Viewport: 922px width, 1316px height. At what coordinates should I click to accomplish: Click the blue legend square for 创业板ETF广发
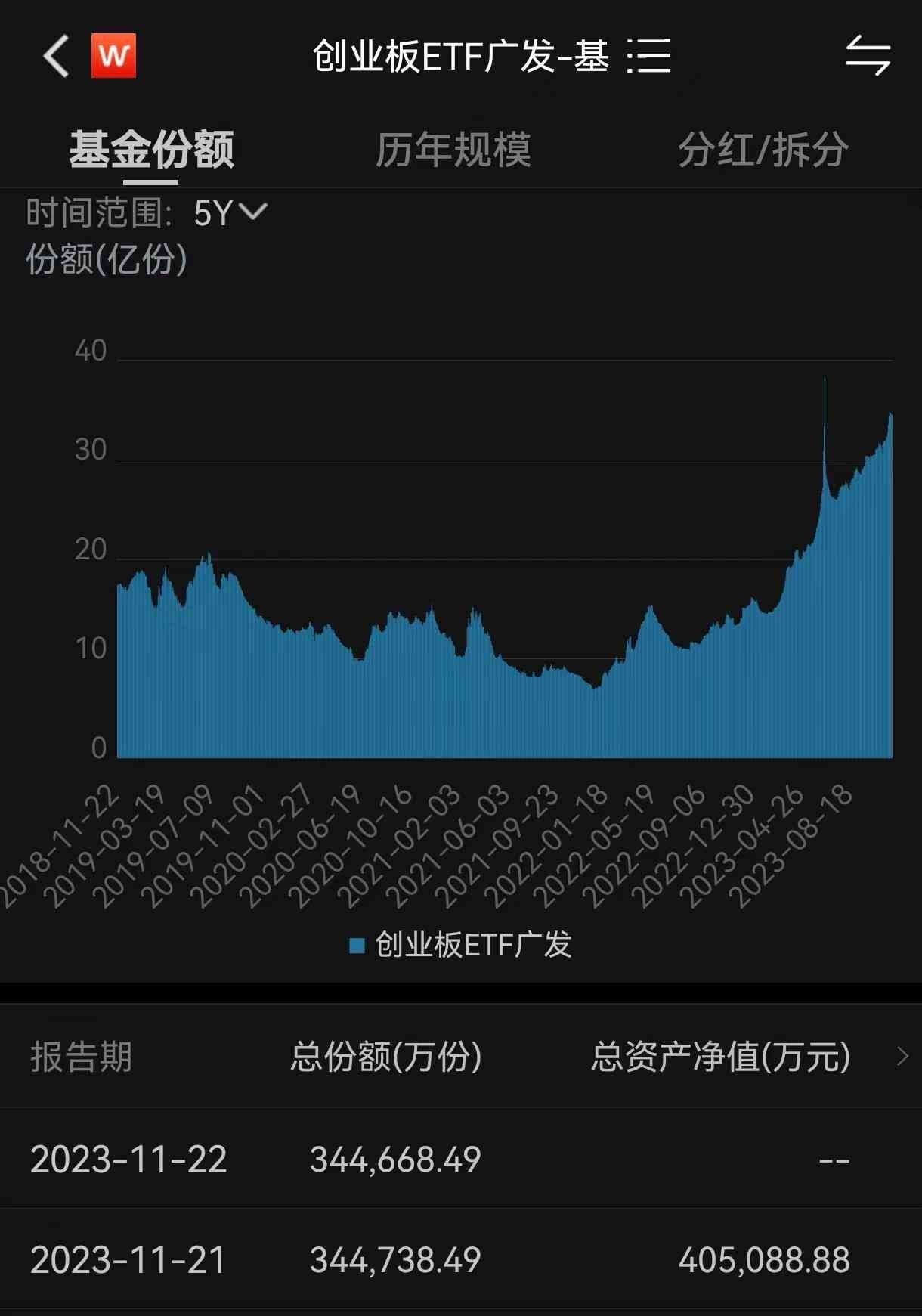pos(356,945)
